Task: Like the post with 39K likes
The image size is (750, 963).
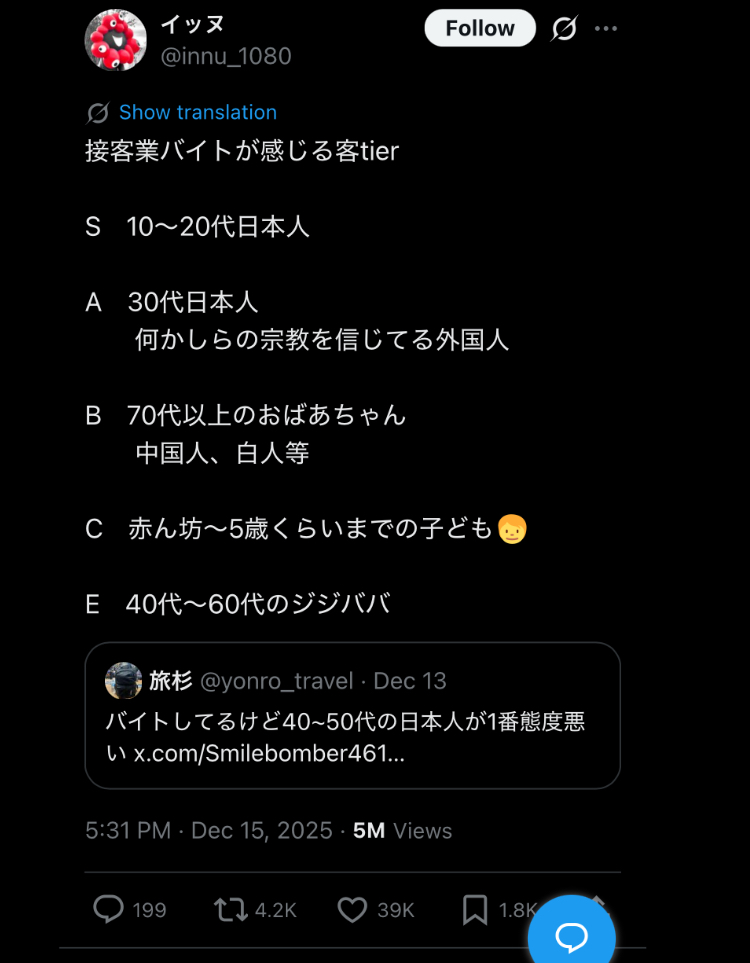Action: (x=352, y=909)
